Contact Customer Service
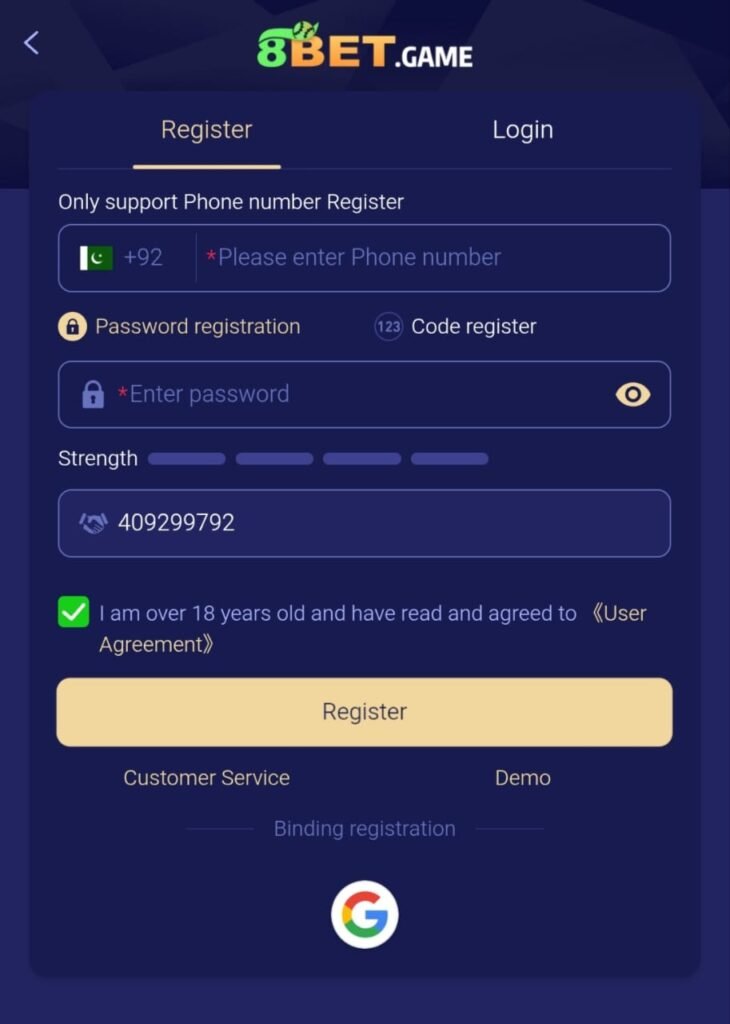730x1024 pixels. (x=206, y=778)
